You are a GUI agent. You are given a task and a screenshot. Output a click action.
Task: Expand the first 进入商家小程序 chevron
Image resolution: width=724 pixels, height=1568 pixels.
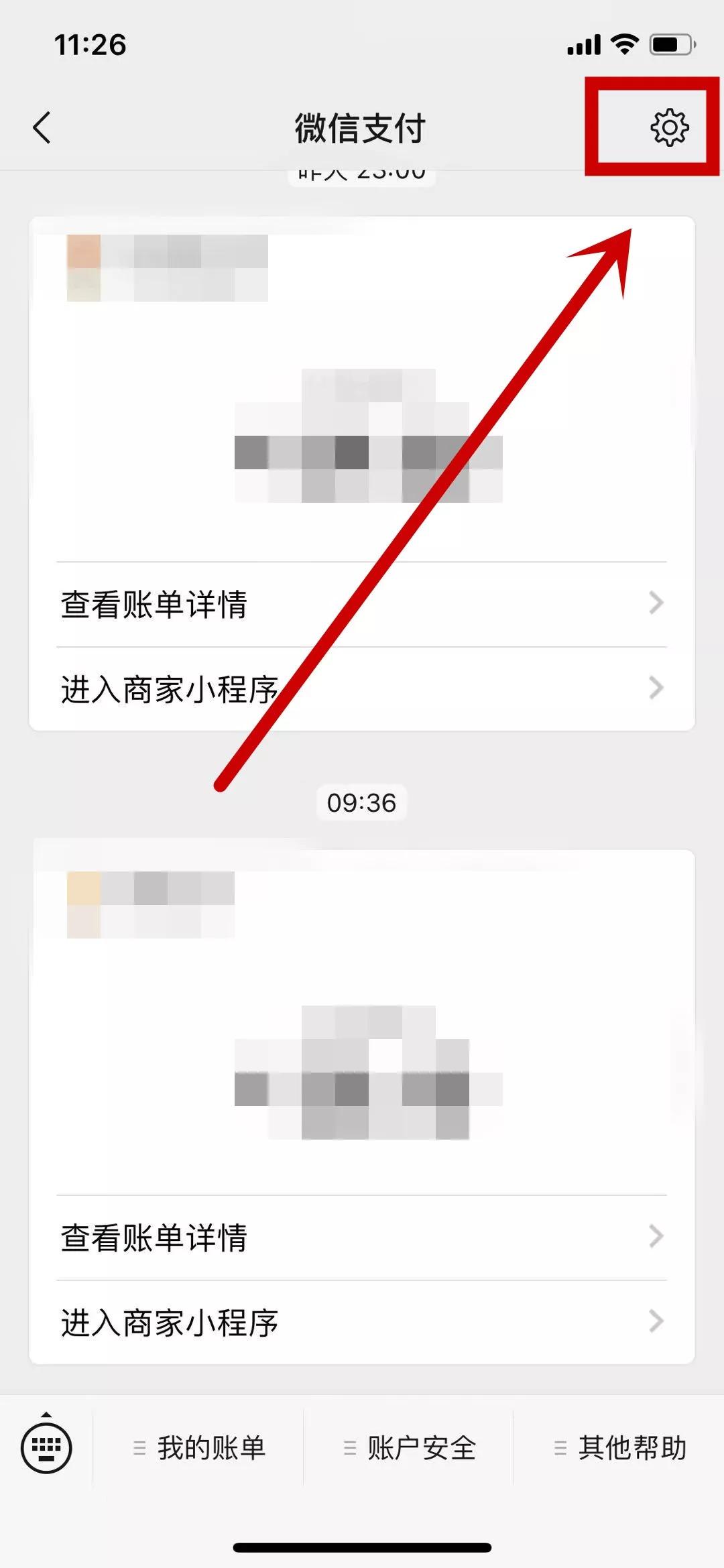(656, 687)
